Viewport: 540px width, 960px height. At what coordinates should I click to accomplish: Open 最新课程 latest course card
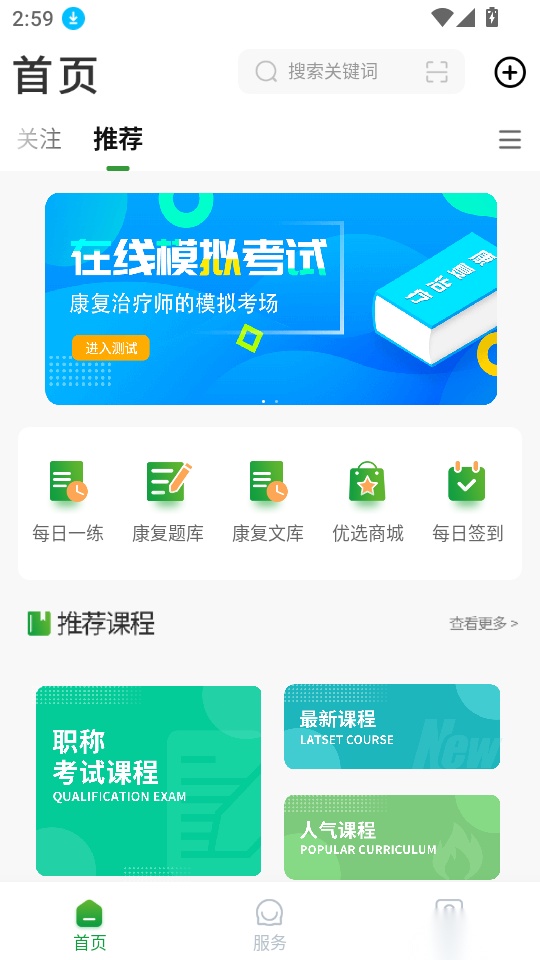tap(392, 727)
